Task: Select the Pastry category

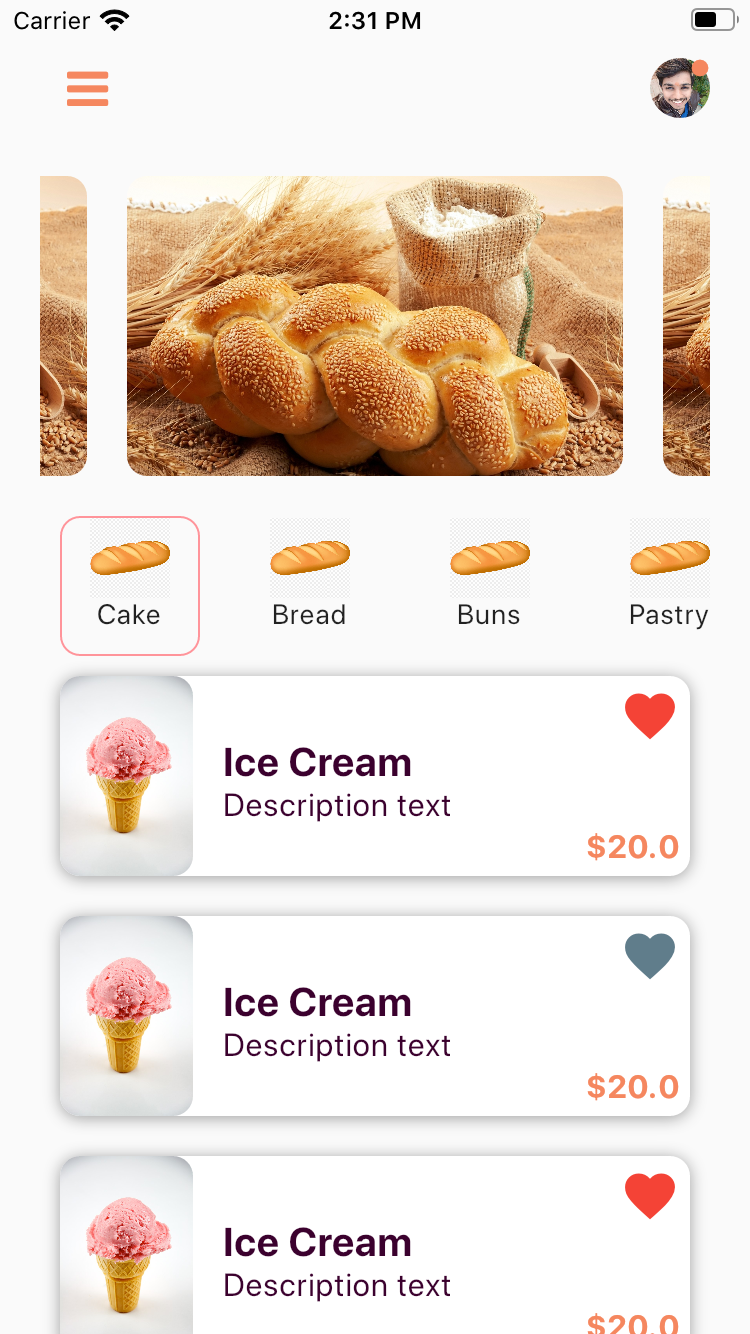Action: (669, 585)
